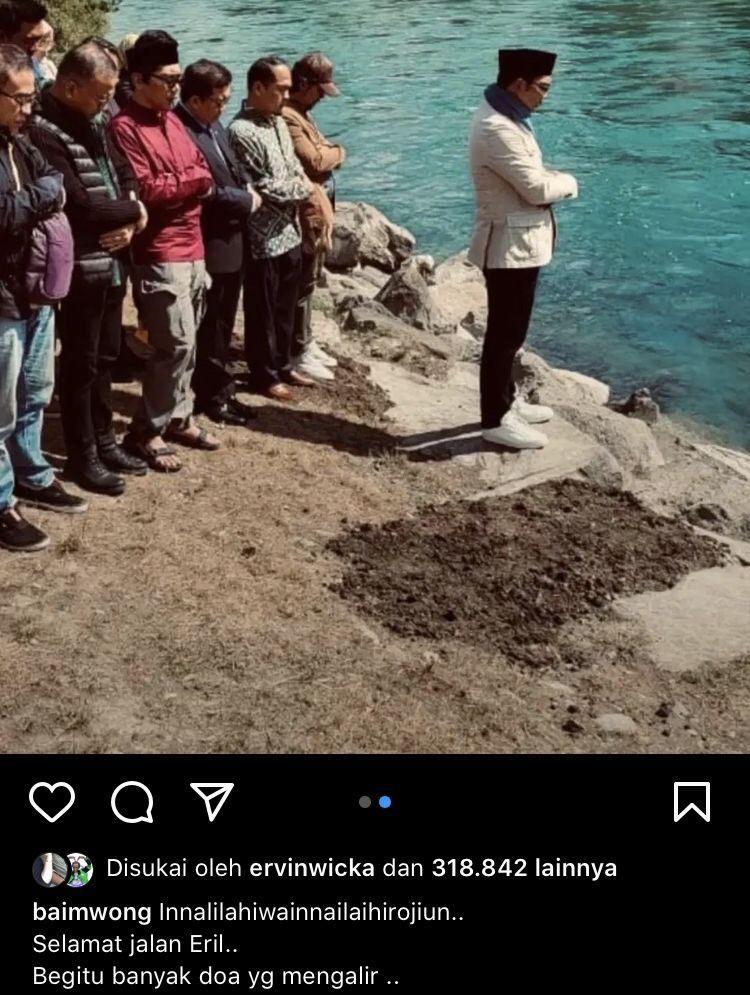Open the baimwong username in the caption
This screenshot has width=750, height=995.
[92, 912]
